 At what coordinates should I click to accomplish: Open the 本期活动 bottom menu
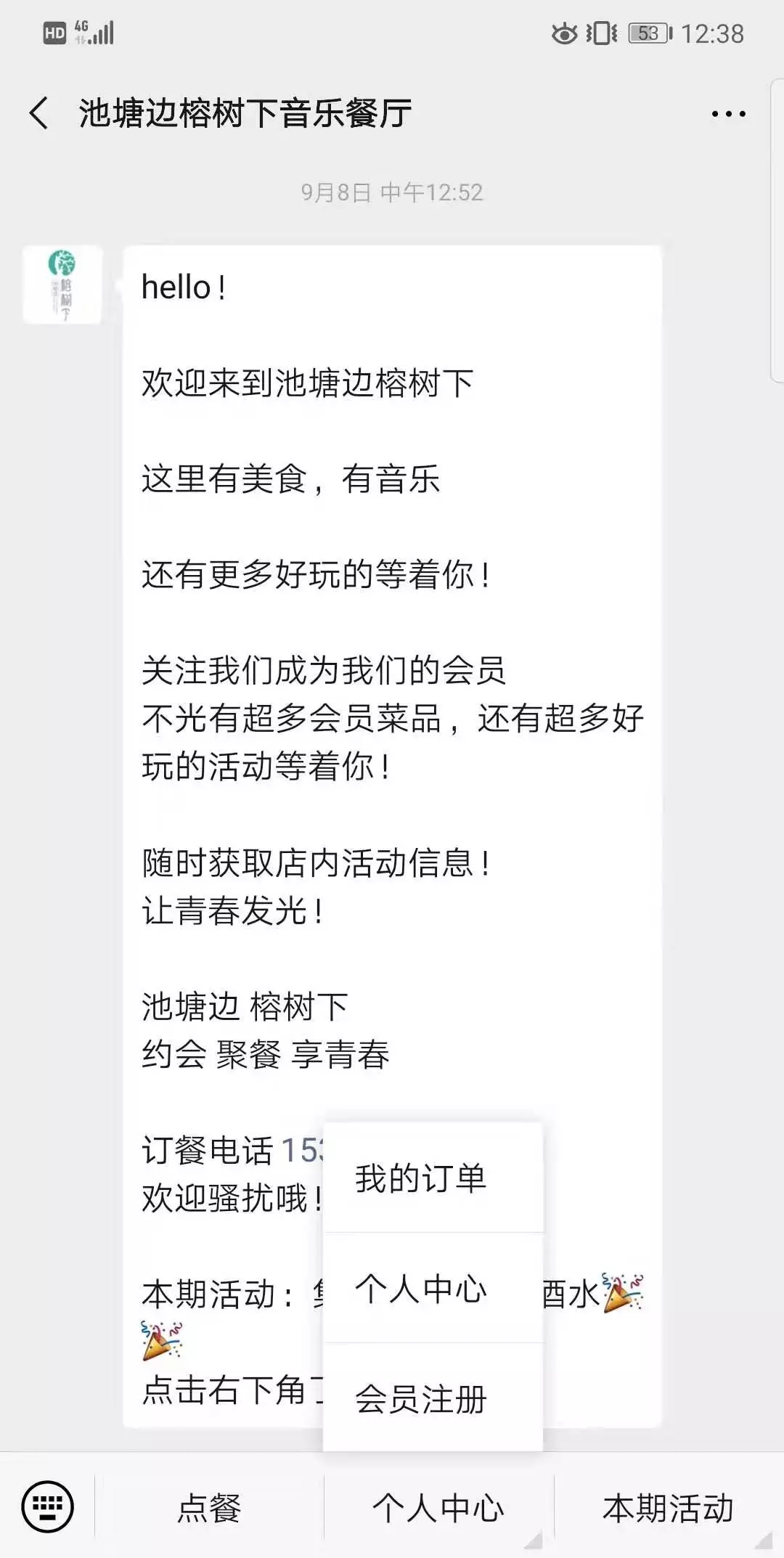(668, 1507)
